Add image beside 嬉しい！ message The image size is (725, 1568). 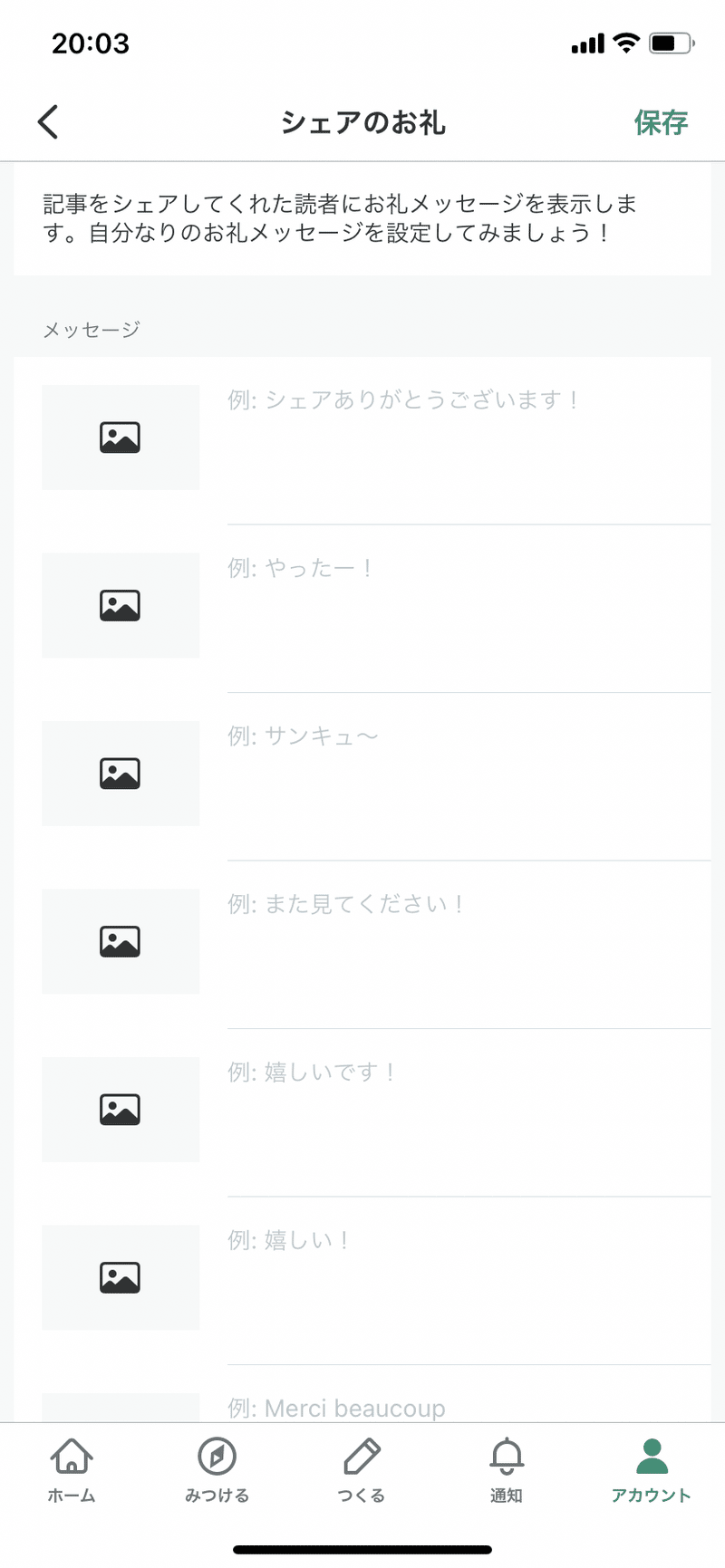tap(121, 1277)
